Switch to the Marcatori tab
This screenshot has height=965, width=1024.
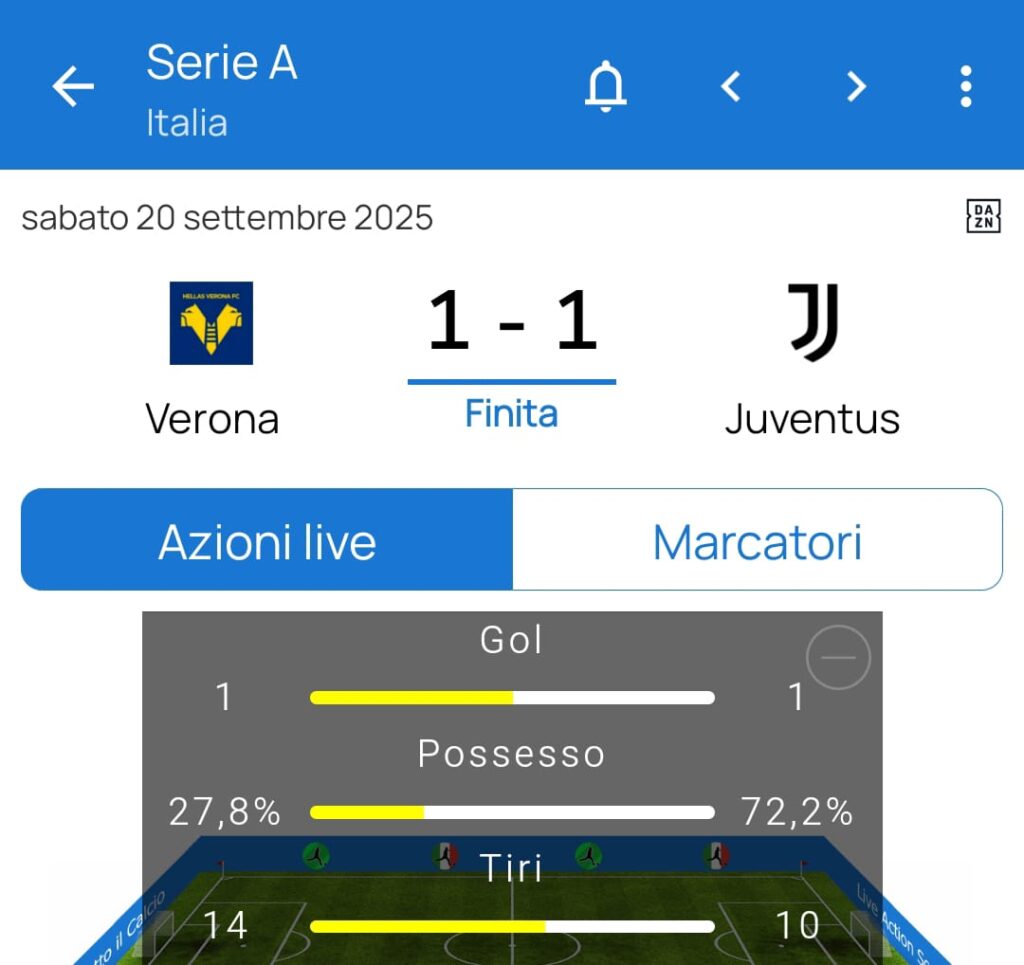(757, 541)
